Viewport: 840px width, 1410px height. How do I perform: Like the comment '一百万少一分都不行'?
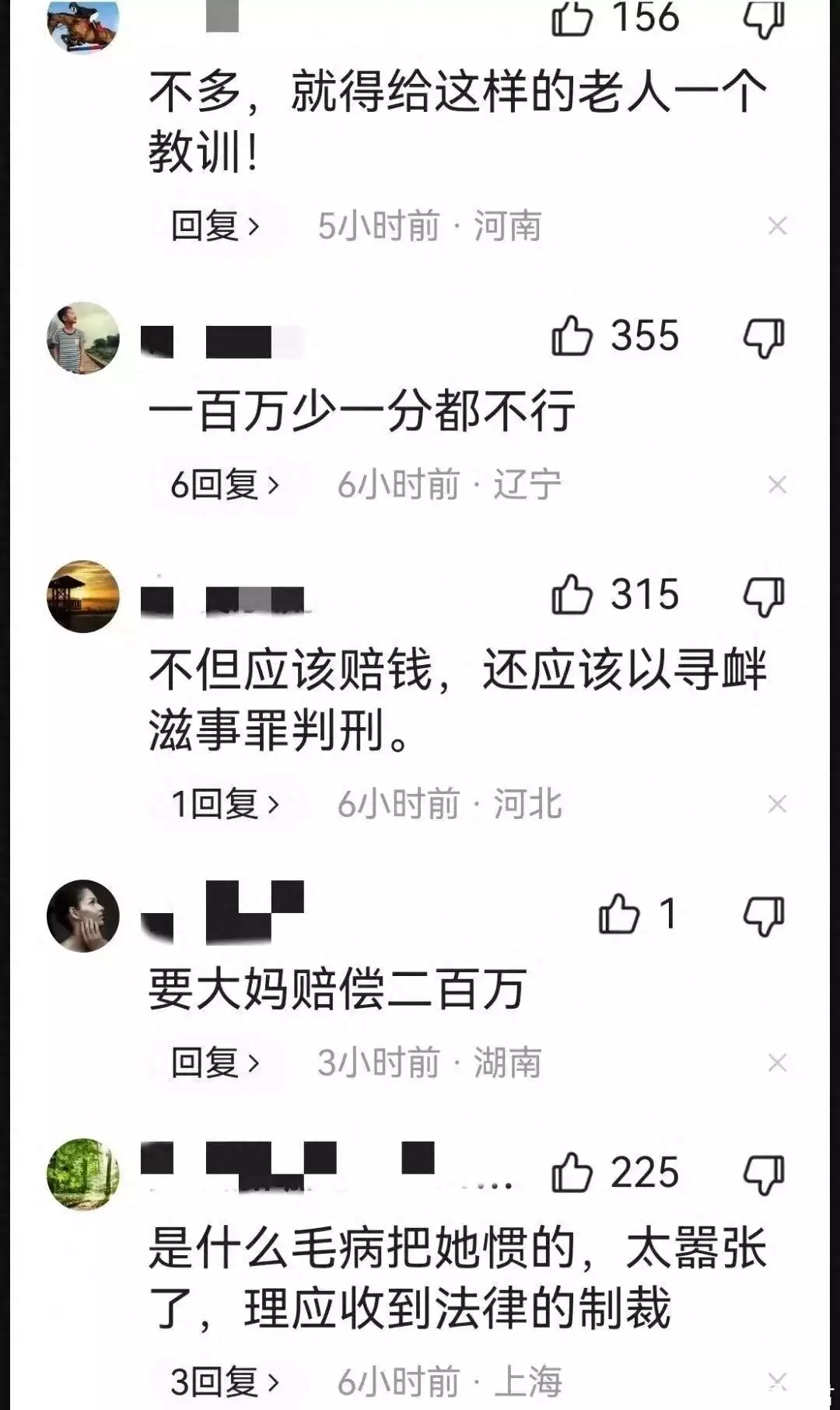click(x=572, y=336)
